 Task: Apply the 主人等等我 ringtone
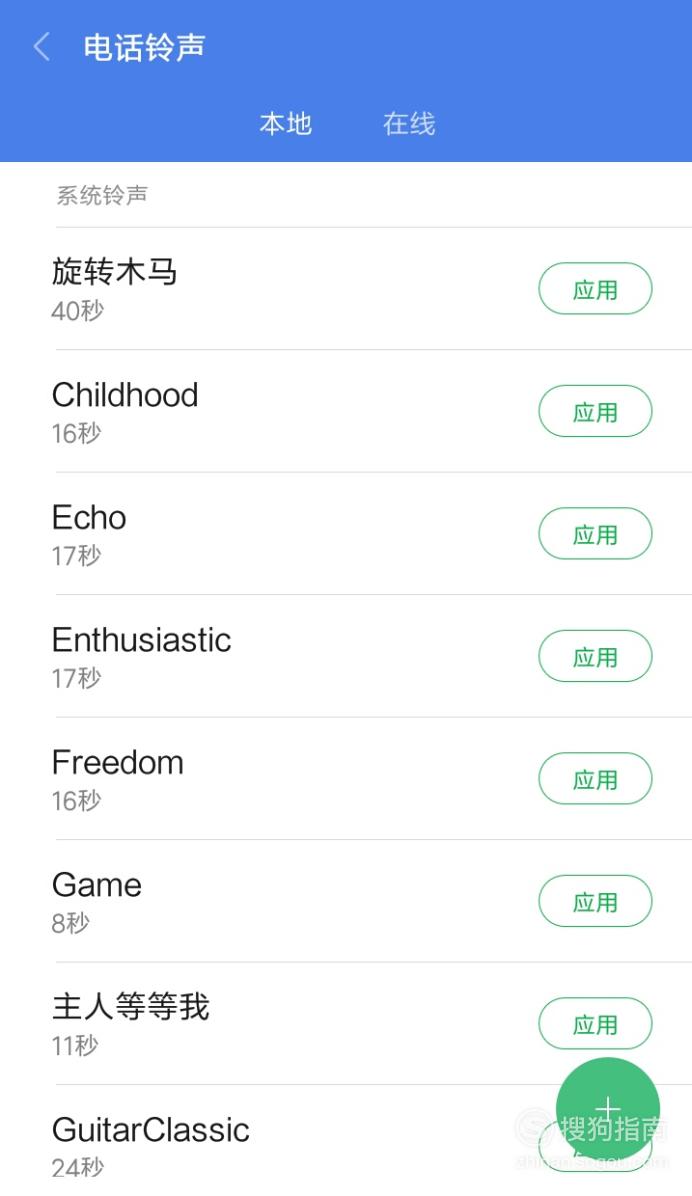click(595, 1024)
